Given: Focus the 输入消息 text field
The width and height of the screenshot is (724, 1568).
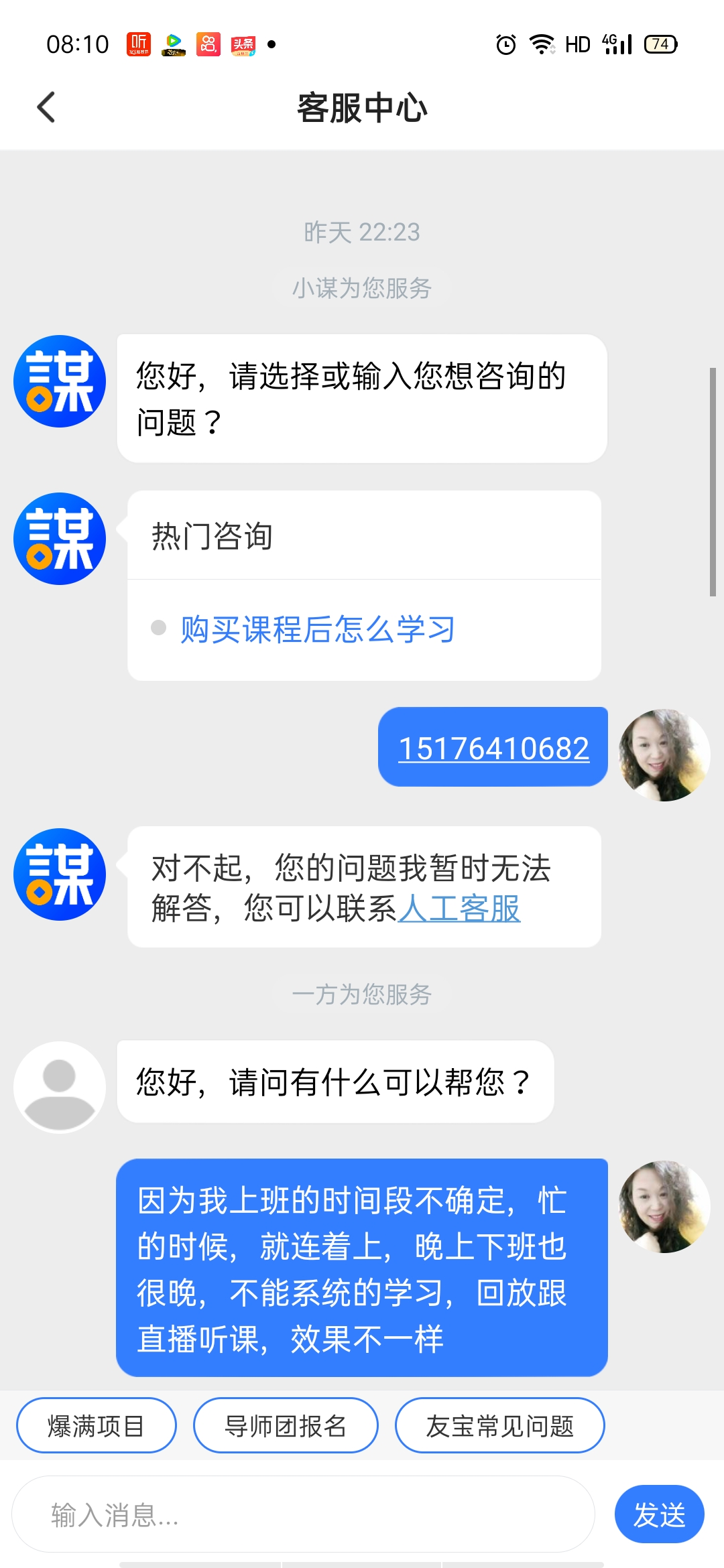Looking at the screenshot, I should (x=303, y=1514).
